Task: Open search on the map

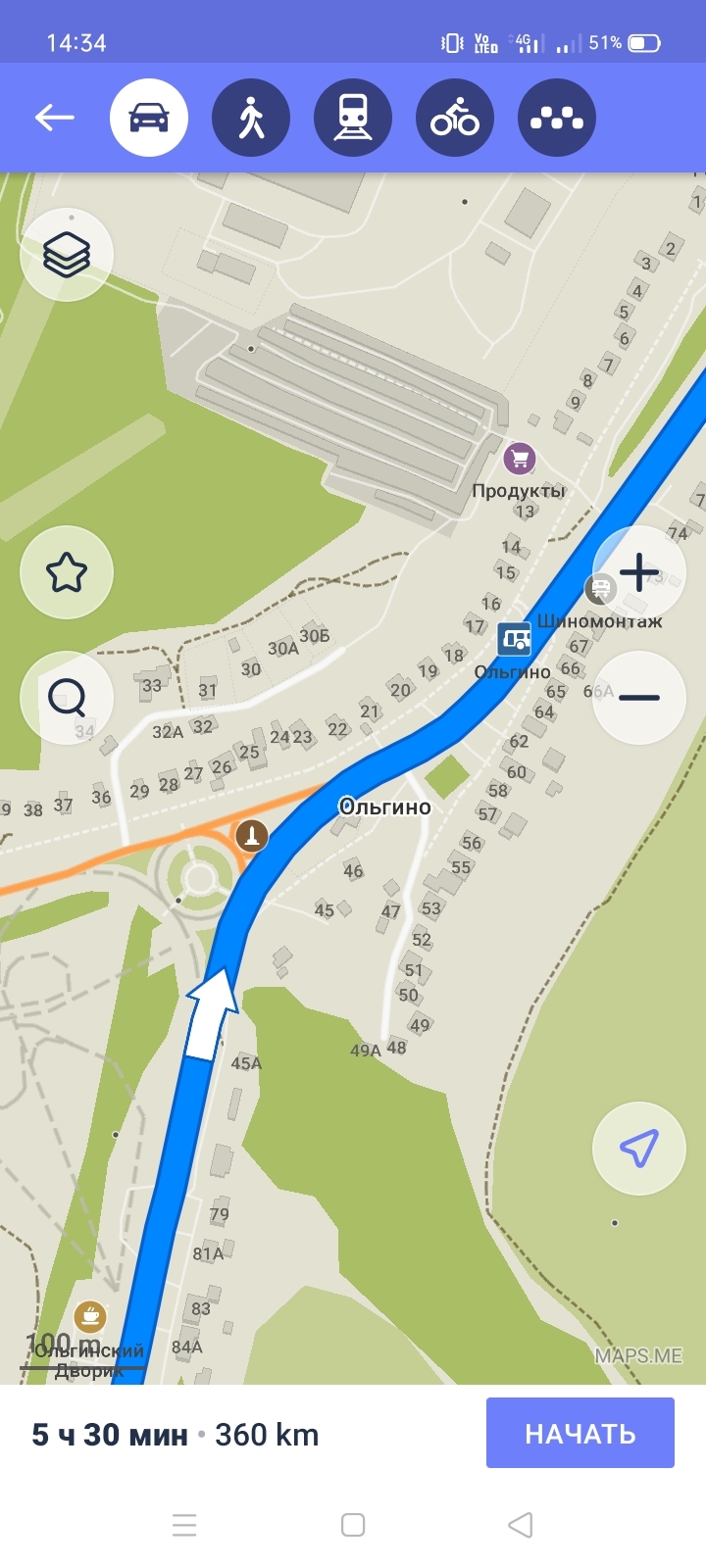Action: click(x=67, y=698)
